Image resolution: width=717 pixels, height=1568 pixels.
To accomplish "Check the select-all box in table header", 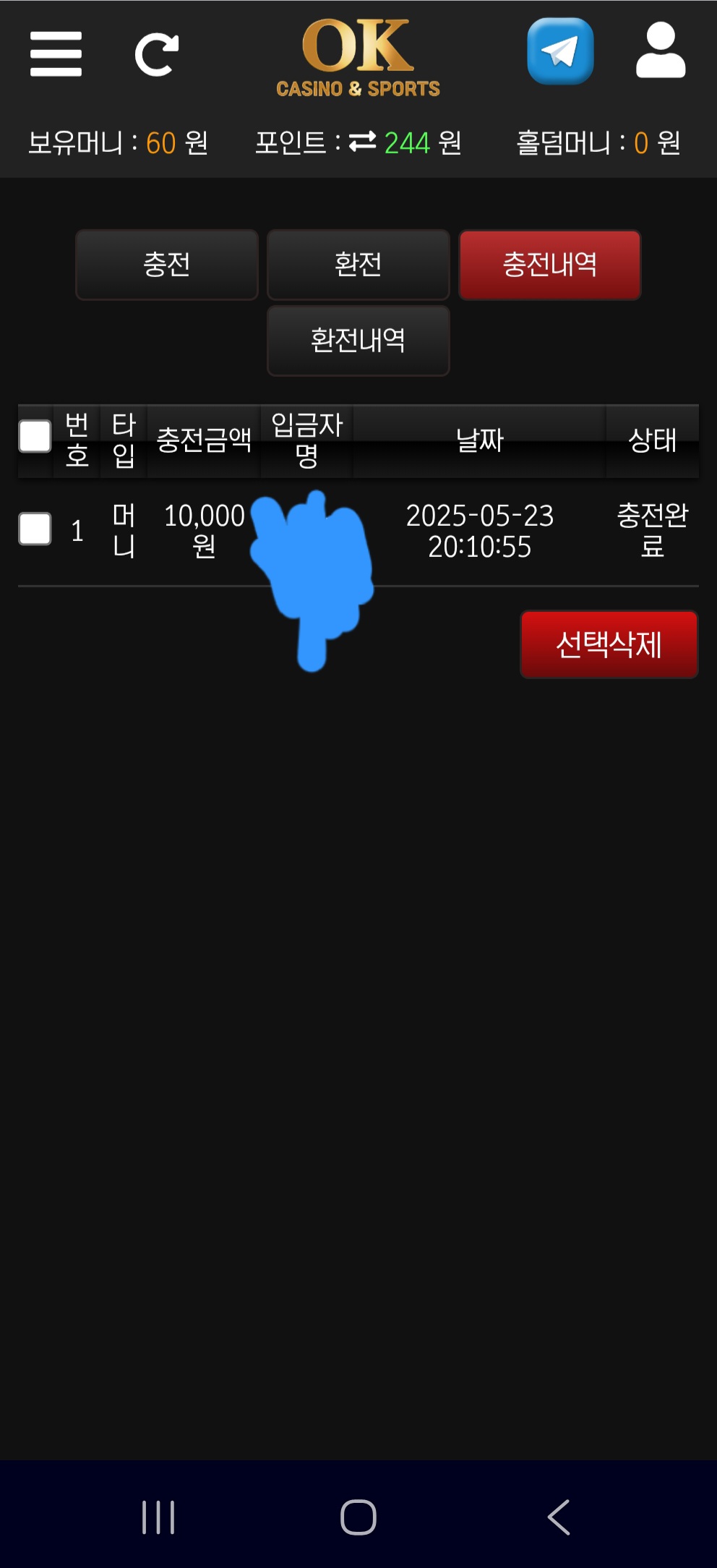I will (35, 437).
